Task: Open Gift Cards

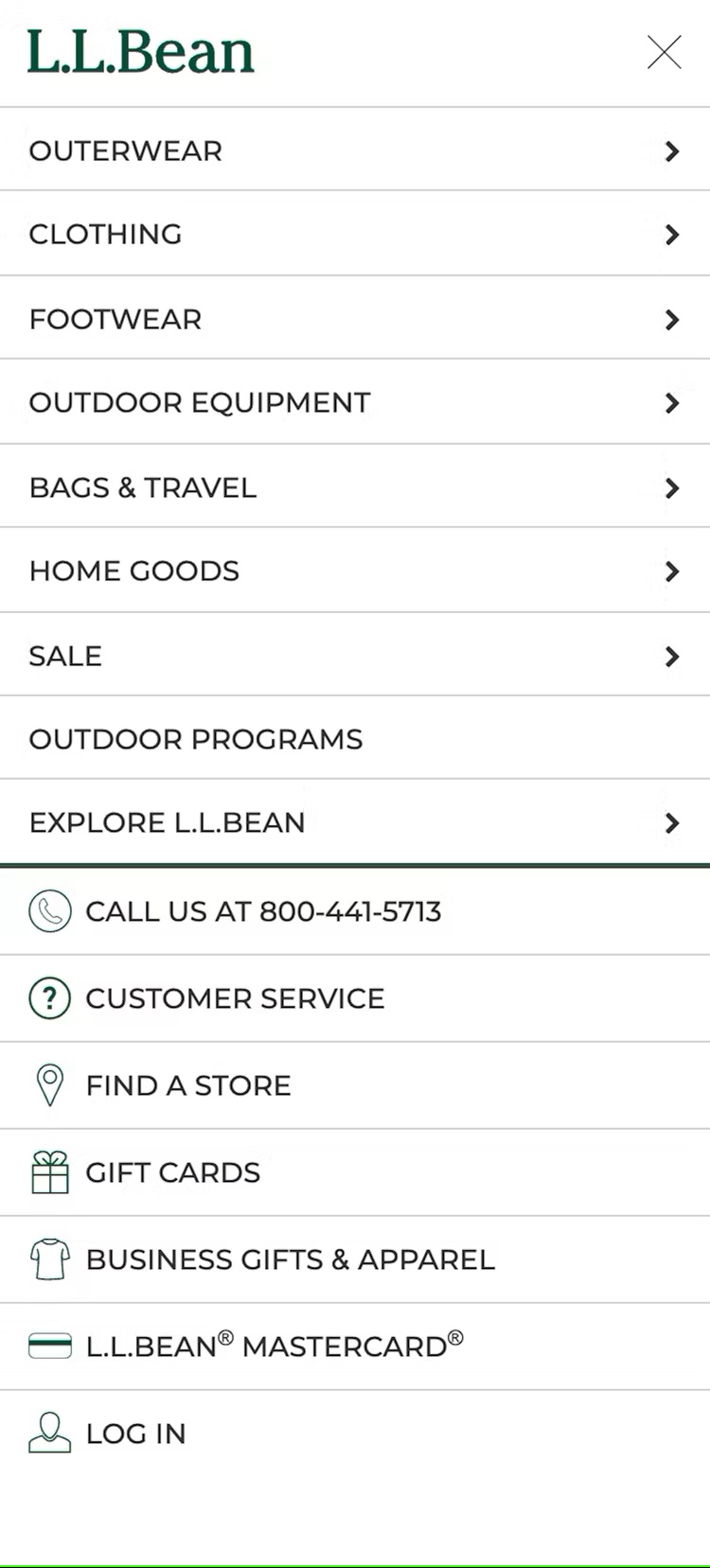Action: point(172,1172)
